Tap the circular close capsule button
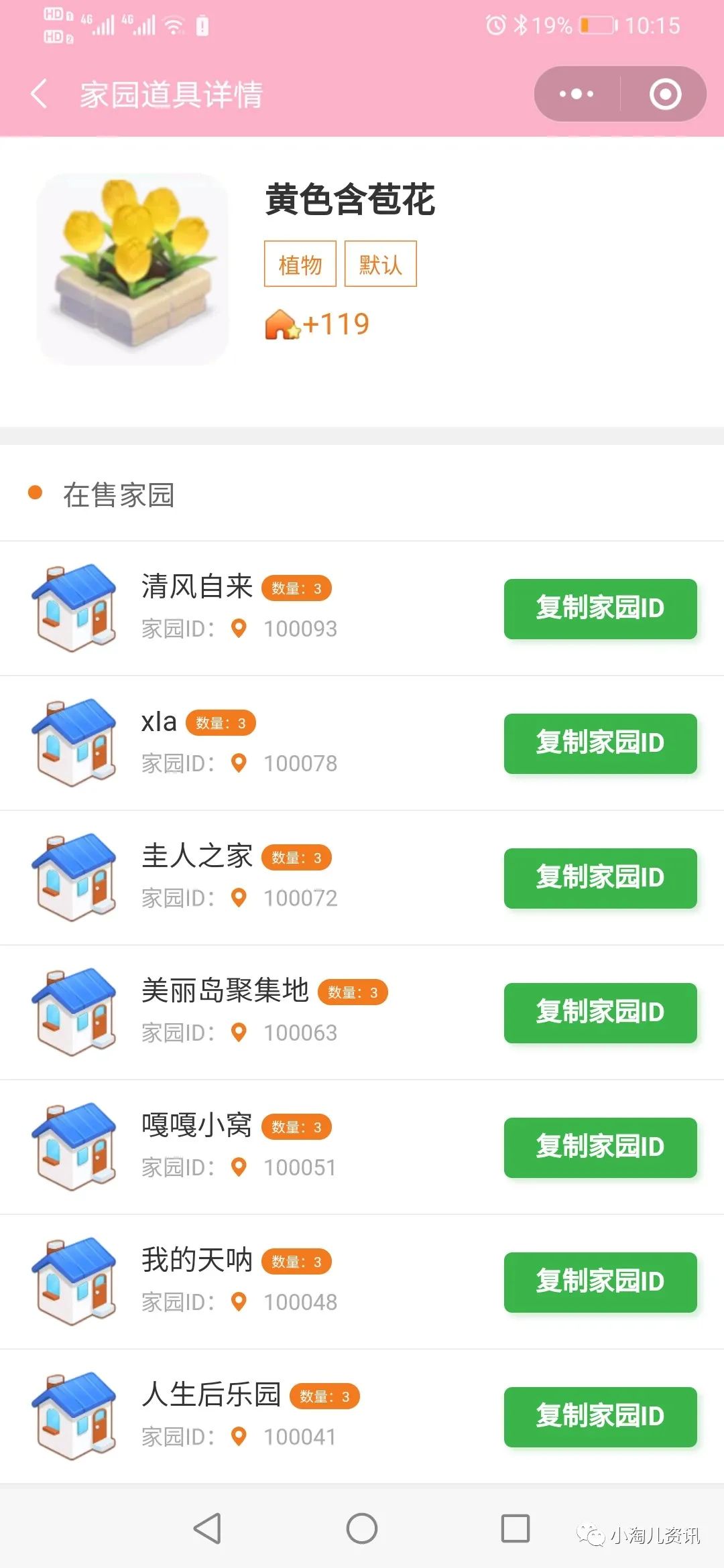This screenshot has height=1568, width=724. pyautogui.click(x=664, y=94)
